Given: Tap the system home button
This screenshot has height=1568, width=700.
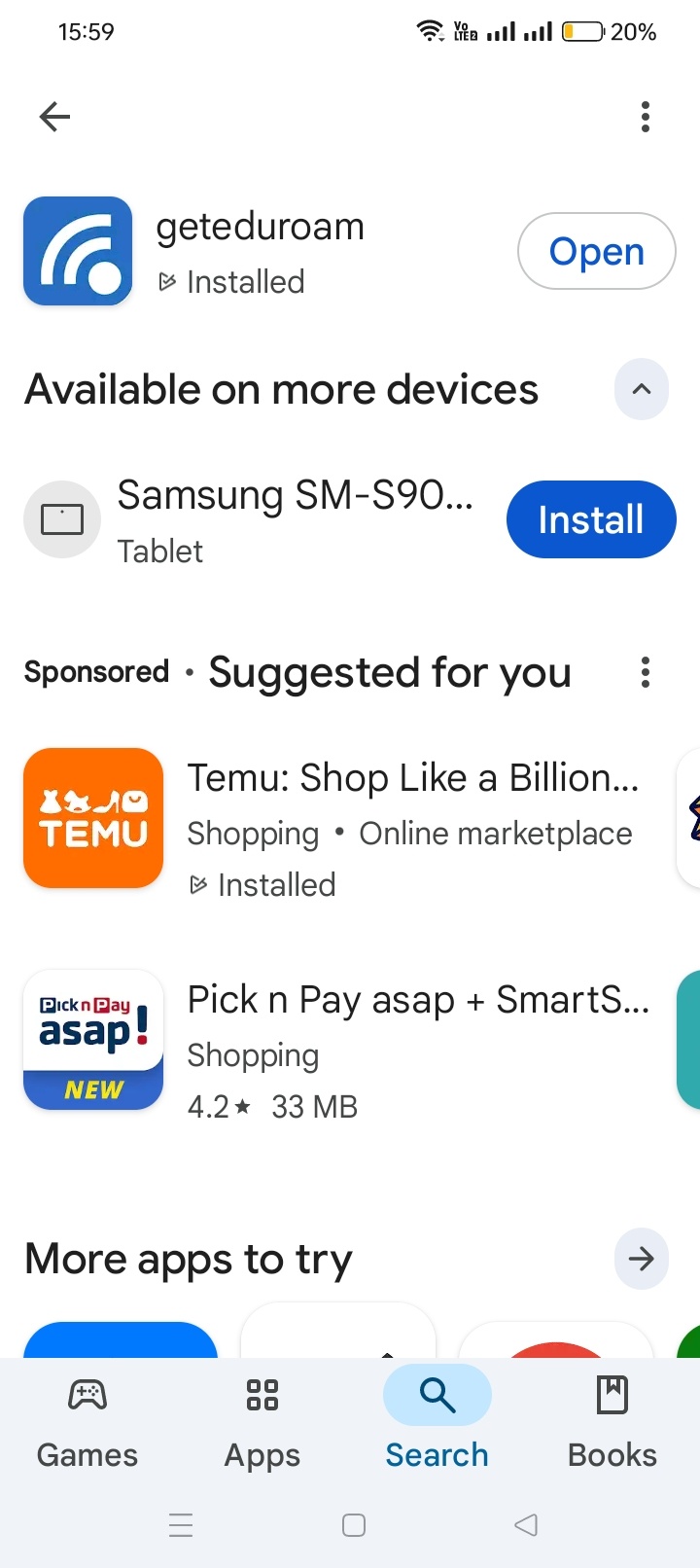Looking at the screenshot, I should click(x=354, y=1525).
